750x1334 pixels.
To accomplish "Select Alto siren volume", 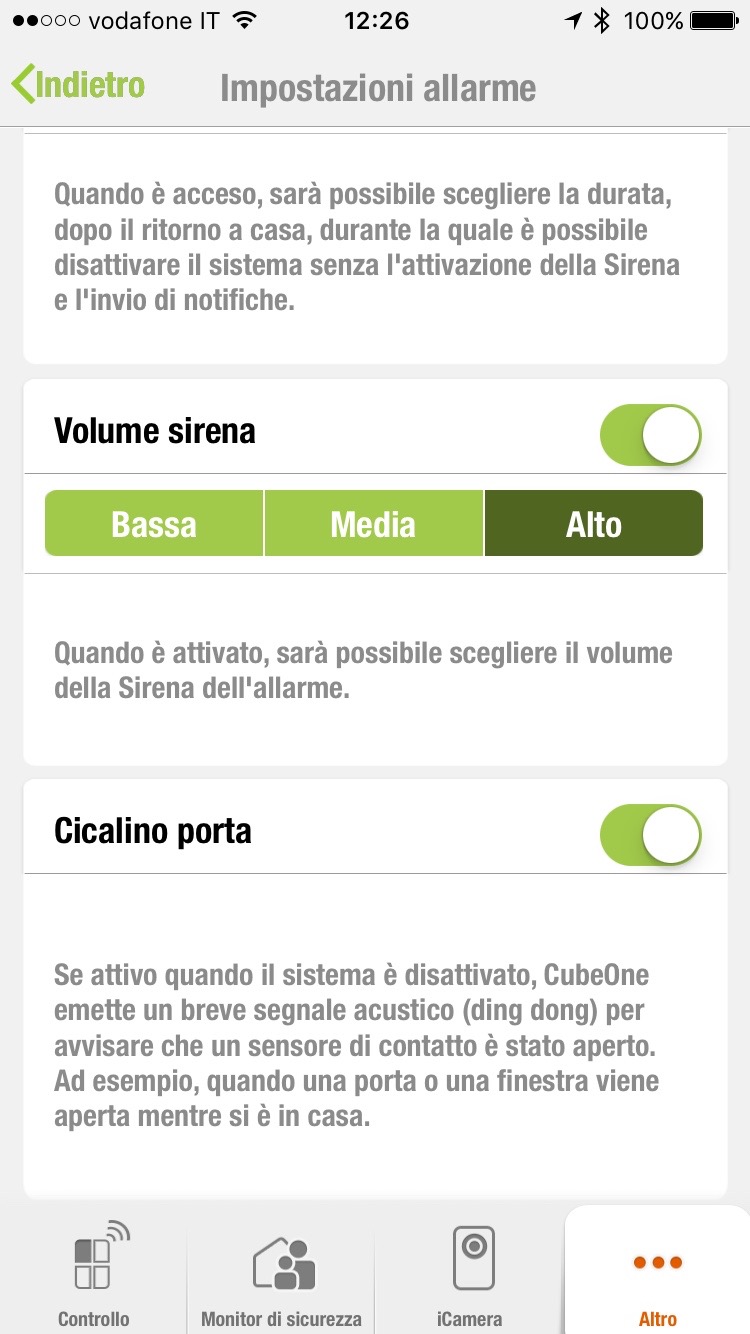I will [594, 523].
